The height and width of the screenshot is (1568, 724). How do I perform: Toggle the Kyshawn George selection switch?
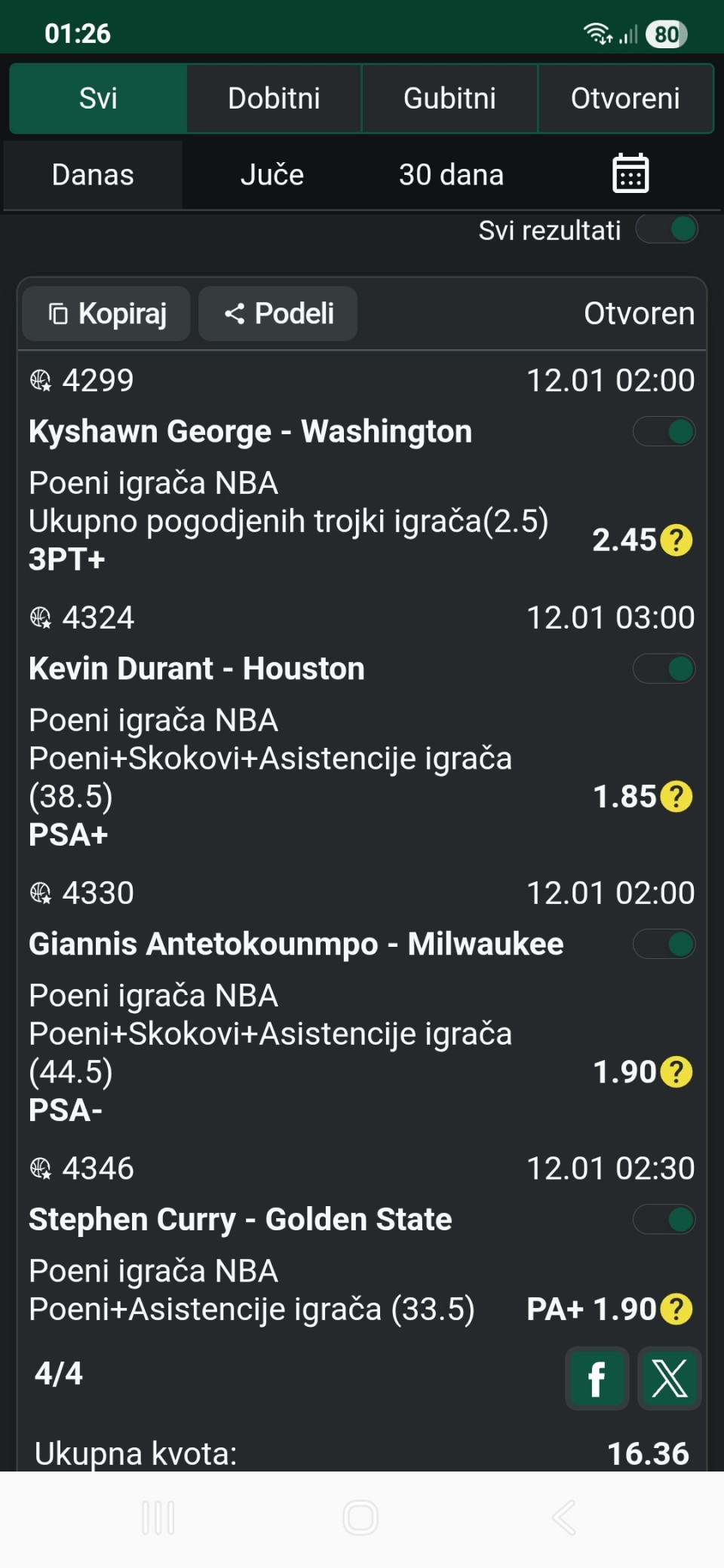pyautogui.click(x=664, y=432)
